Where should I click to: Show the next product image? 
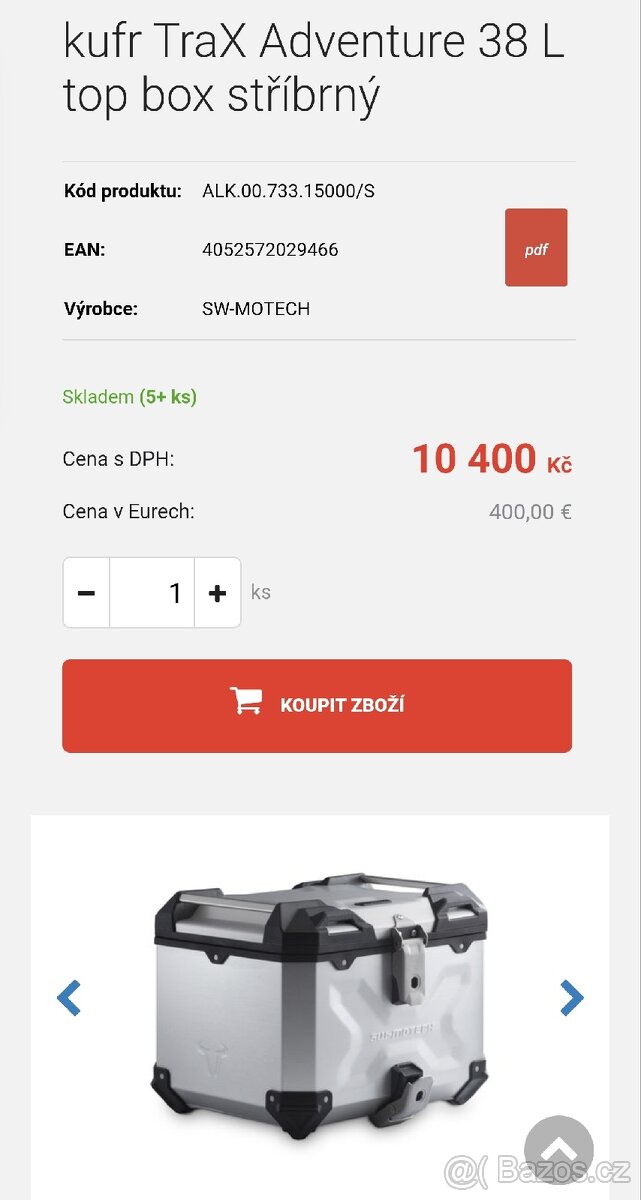coord(571,997)
